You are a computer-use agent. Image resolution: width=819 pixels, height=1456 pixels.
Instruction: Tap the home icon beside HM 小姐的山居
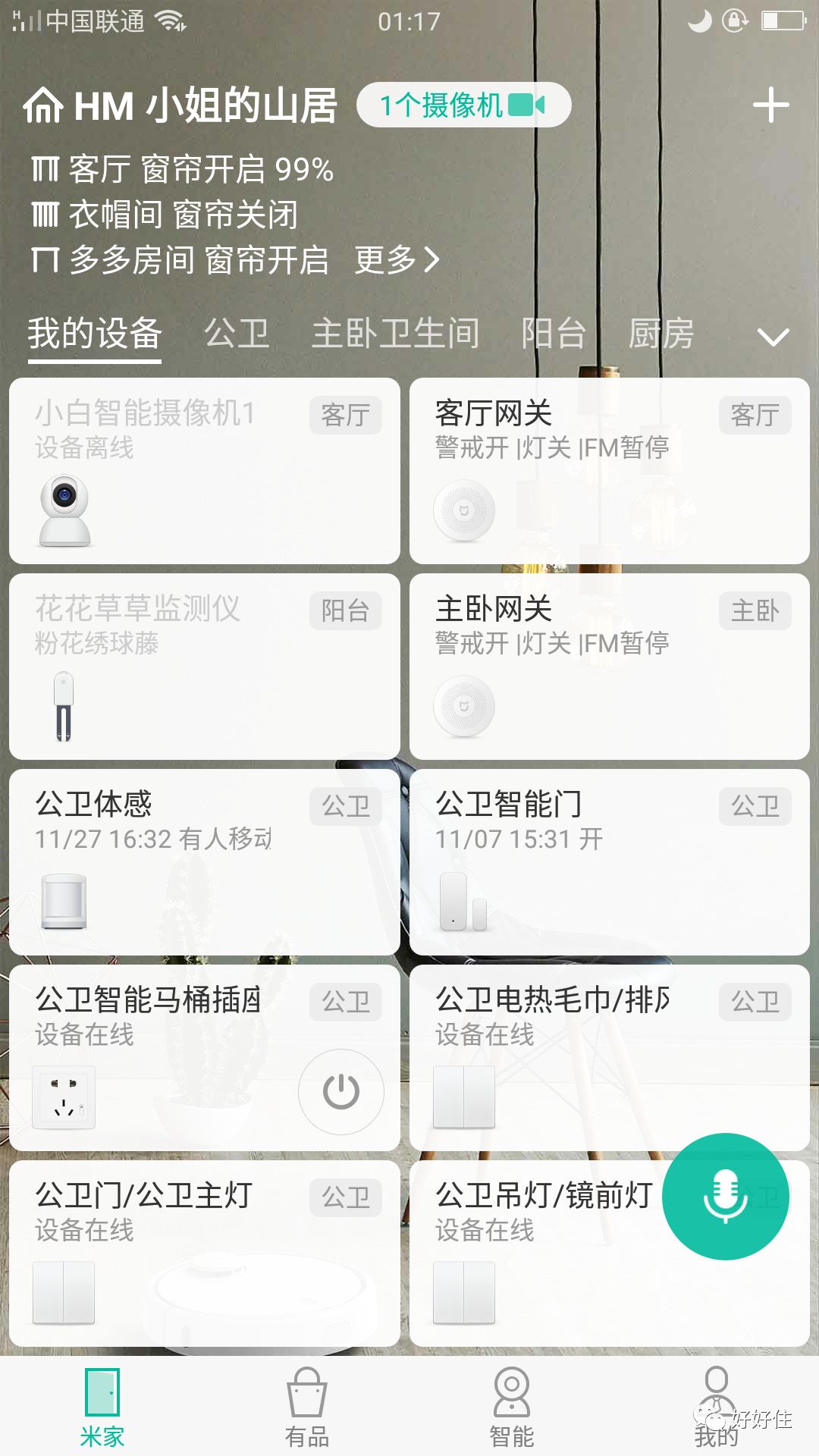pyautogui.click(x=47, y=105)
